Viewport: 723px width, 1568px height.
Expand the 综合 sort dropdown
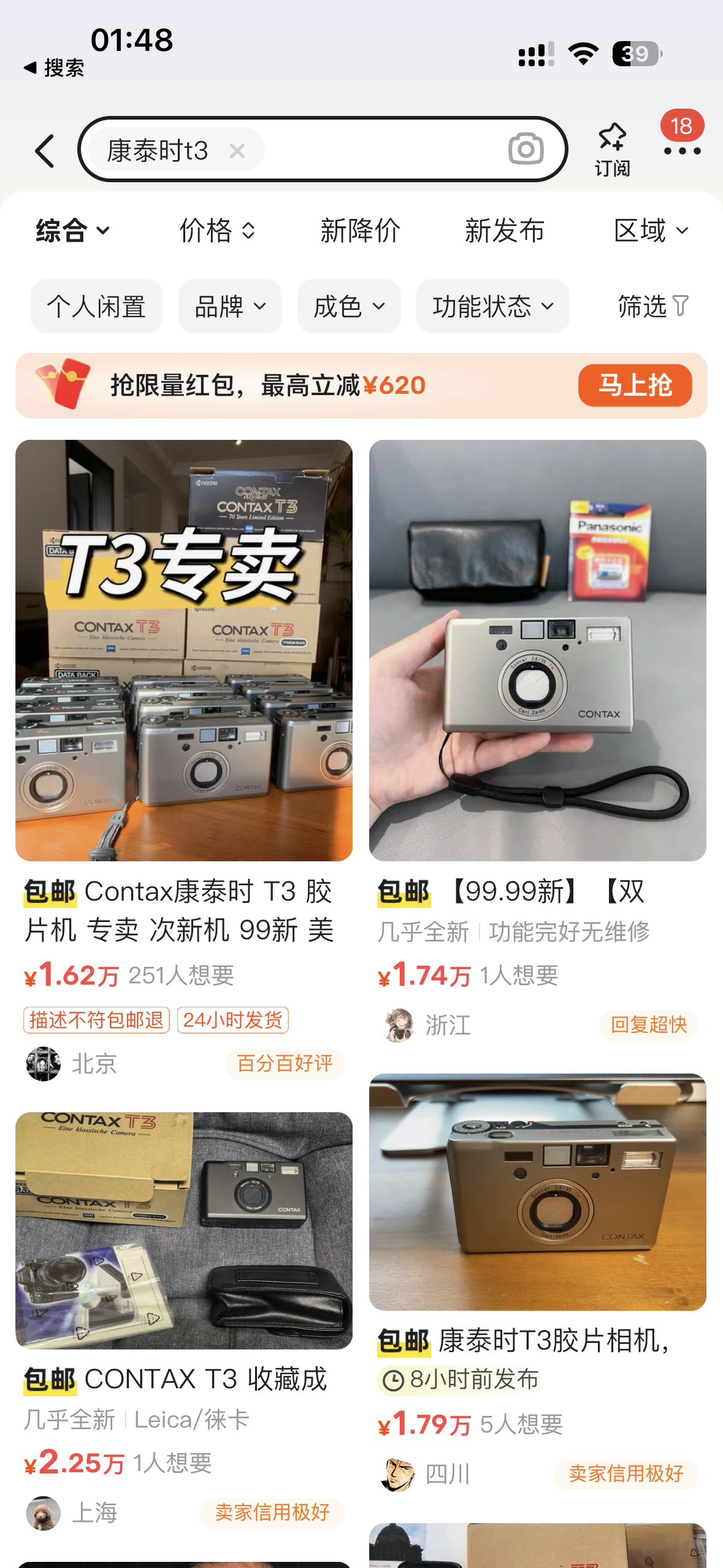[x=73, y=231]
